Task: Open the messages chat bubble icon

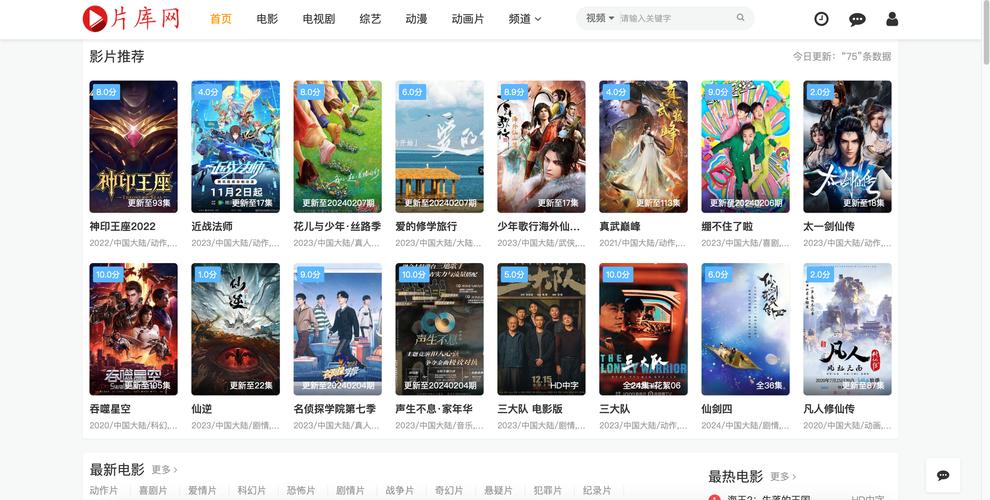Action: pos(857,19)
